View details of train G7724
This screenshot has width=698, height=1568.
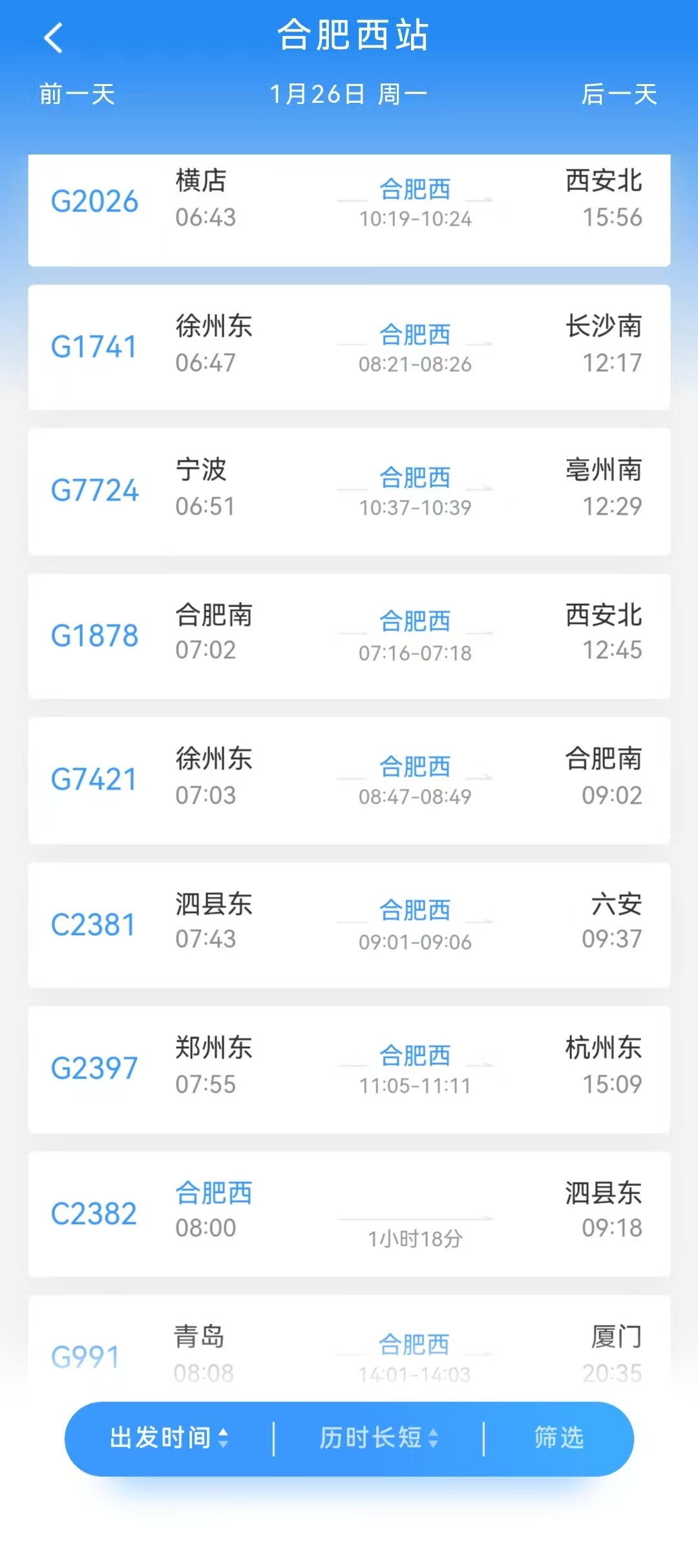coord(349,491)
